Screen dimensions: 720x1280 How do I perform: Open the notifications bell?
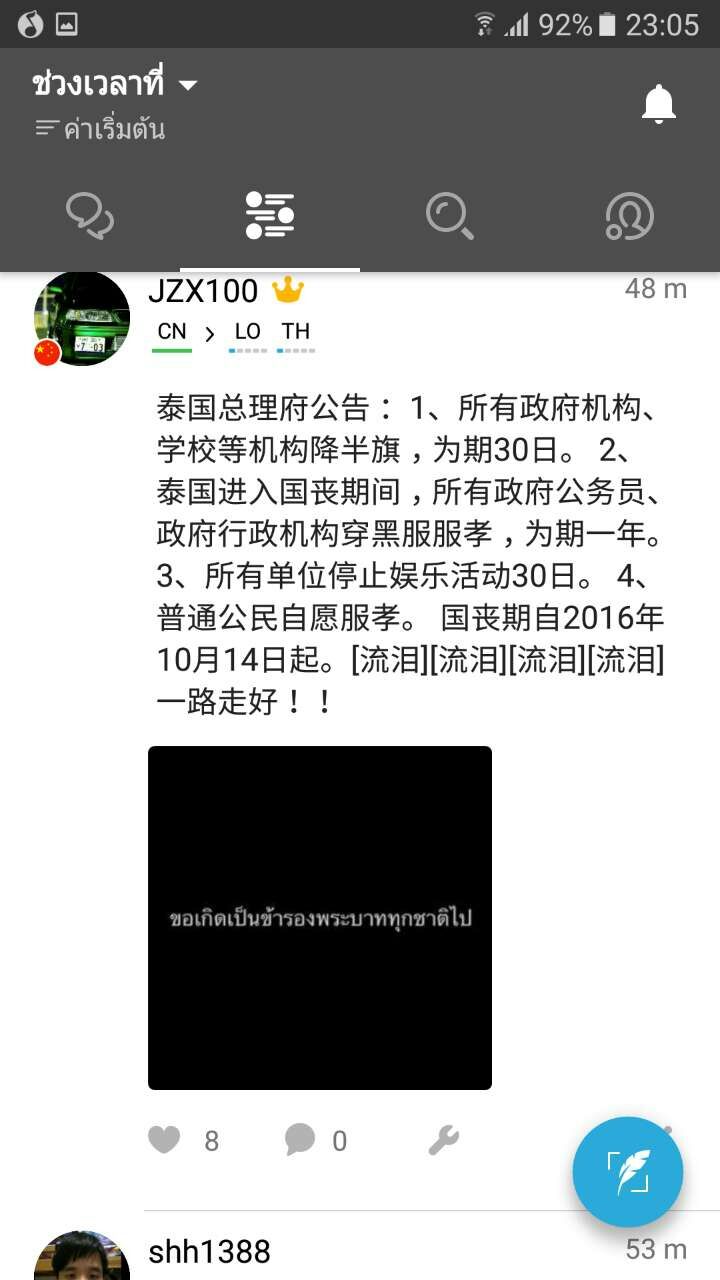658,103
